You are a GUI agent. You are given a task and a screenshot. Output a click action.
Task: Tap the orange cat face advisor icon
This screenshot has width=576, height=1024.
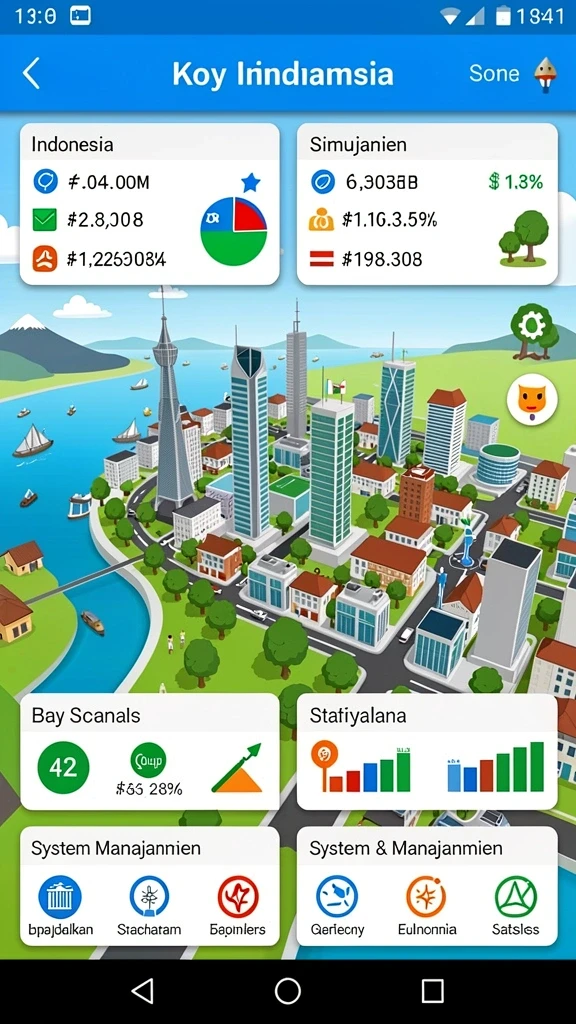532,398
